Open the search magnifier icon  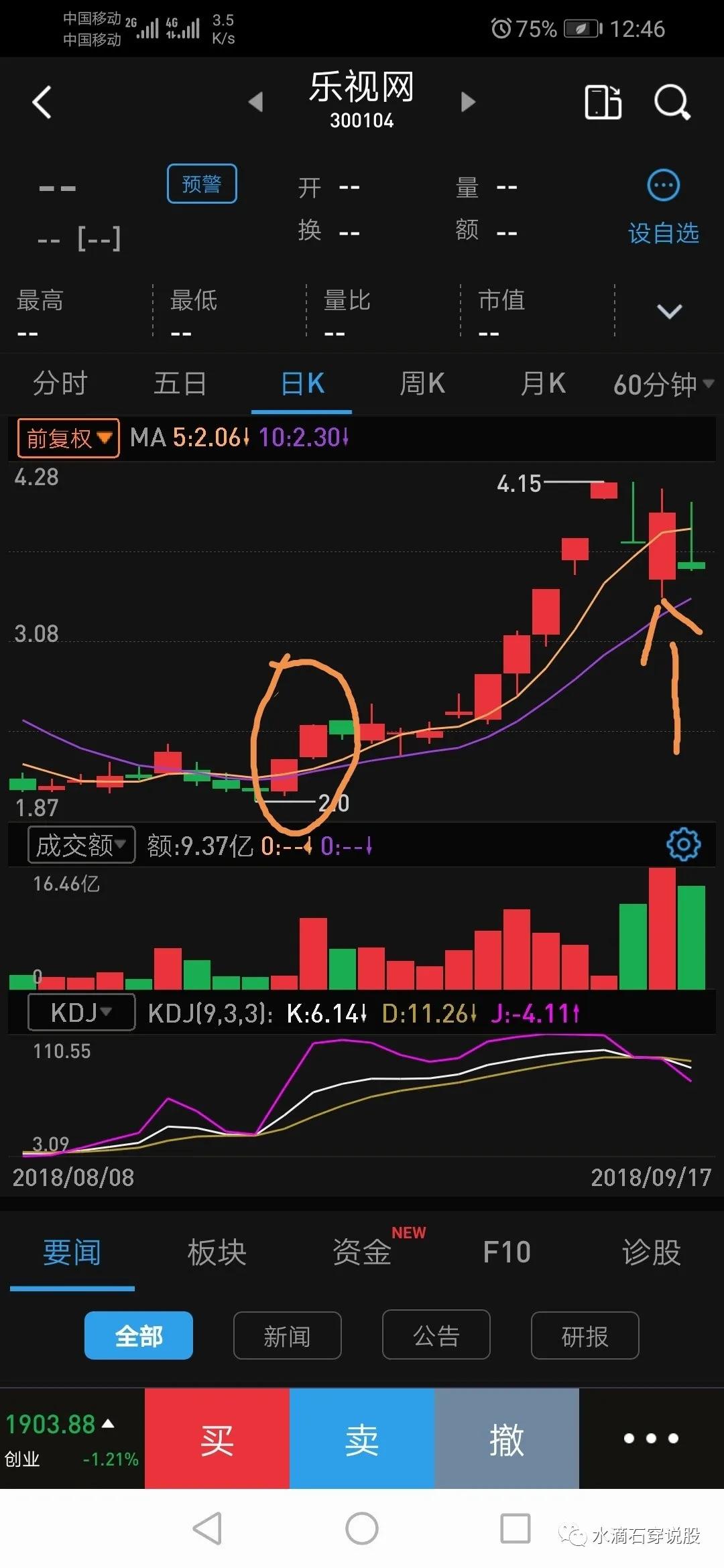[672, 102]
